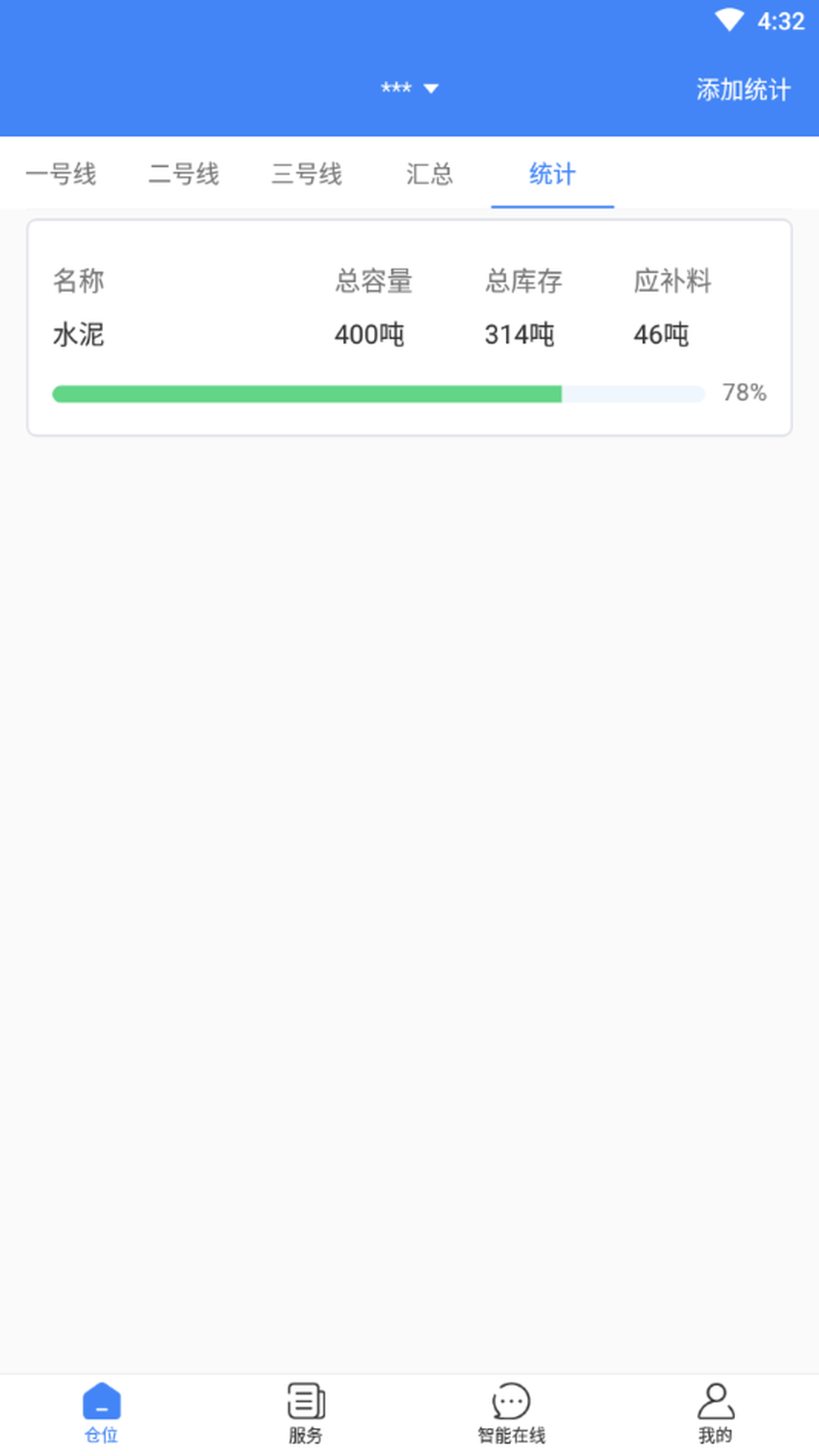Expand the *** dropdown in the header
This screenshot has height=1456, width=819.
(x=409, y=89)
